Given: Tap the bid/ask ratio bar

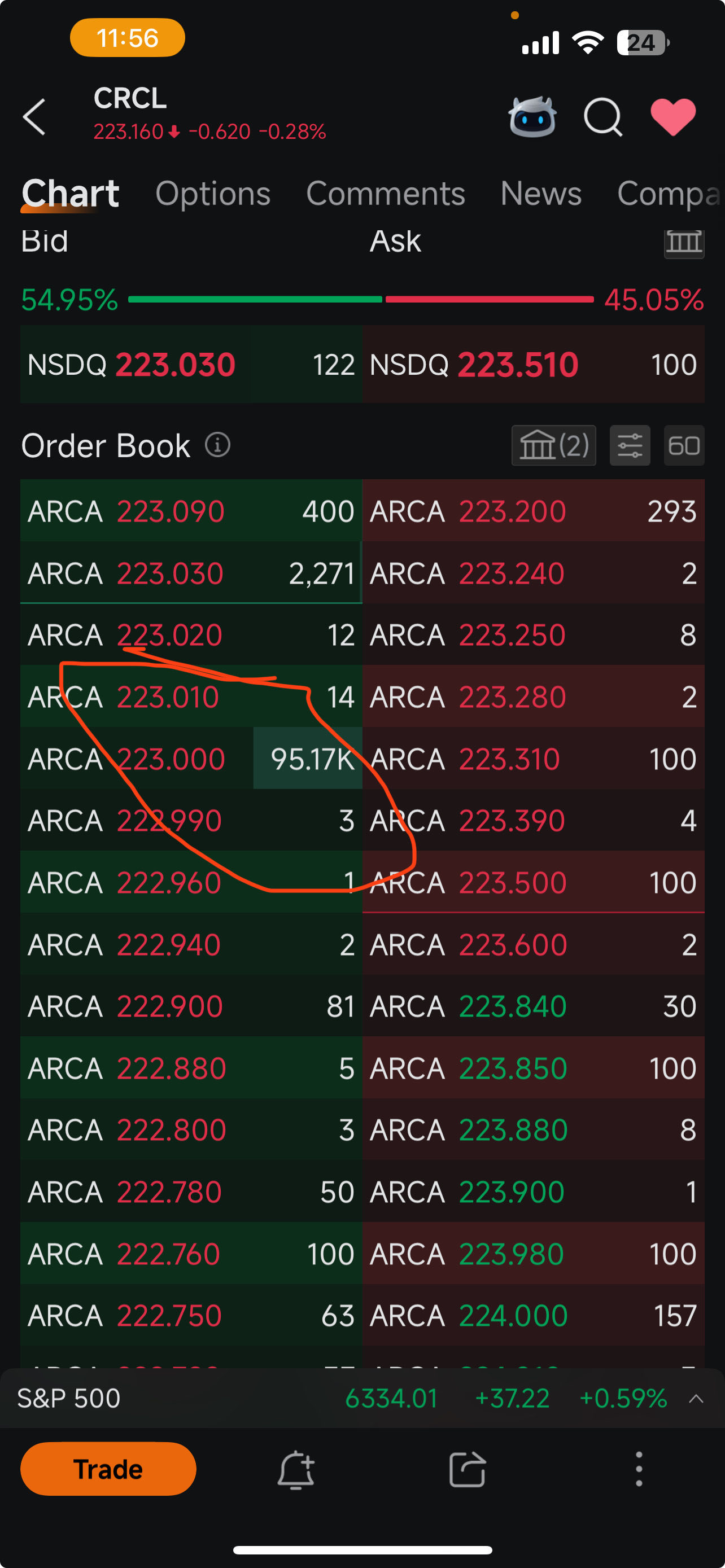Looking at the screenshot, I should 362,299.
